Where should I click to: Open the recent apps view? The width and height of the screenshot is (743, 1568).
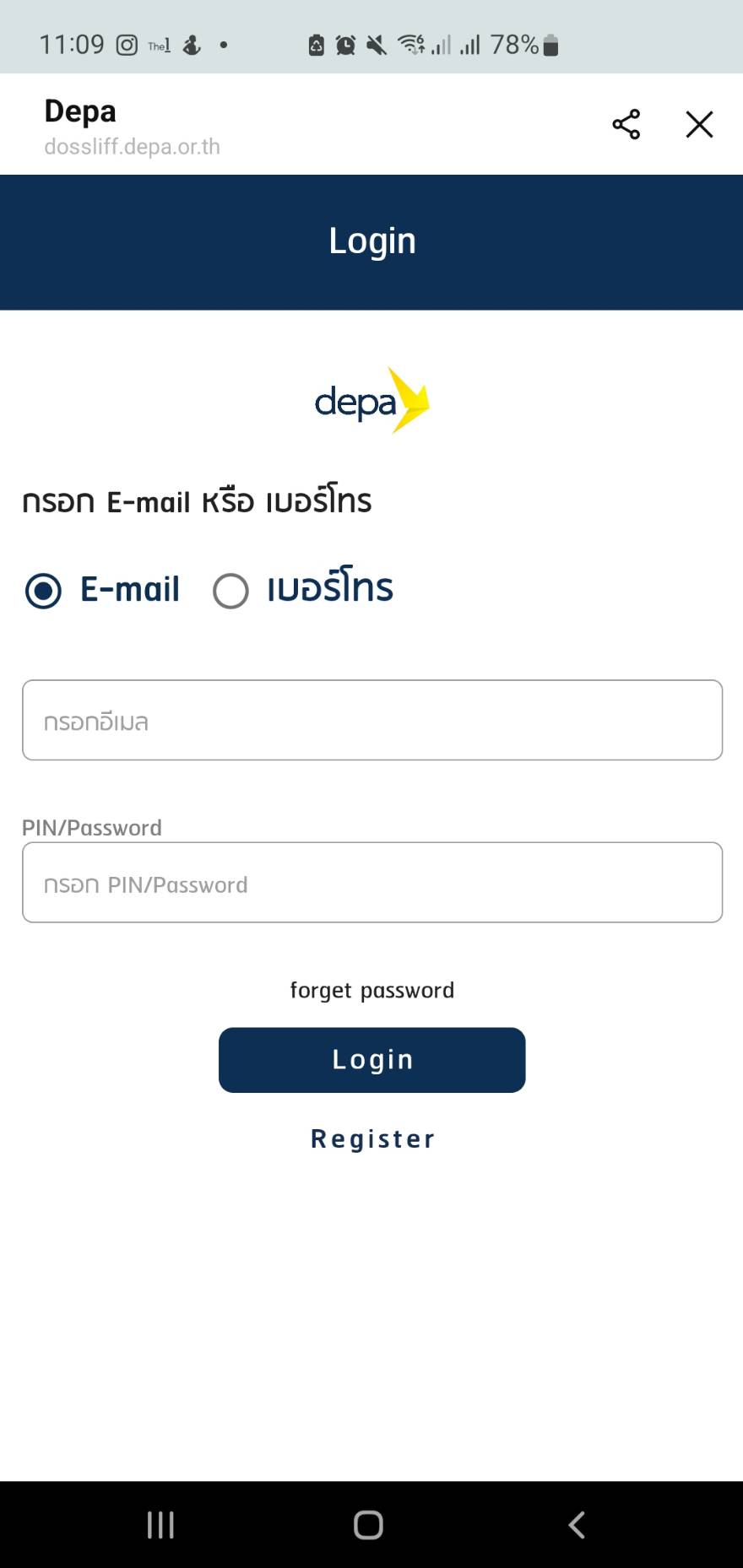coord(160,1524)
